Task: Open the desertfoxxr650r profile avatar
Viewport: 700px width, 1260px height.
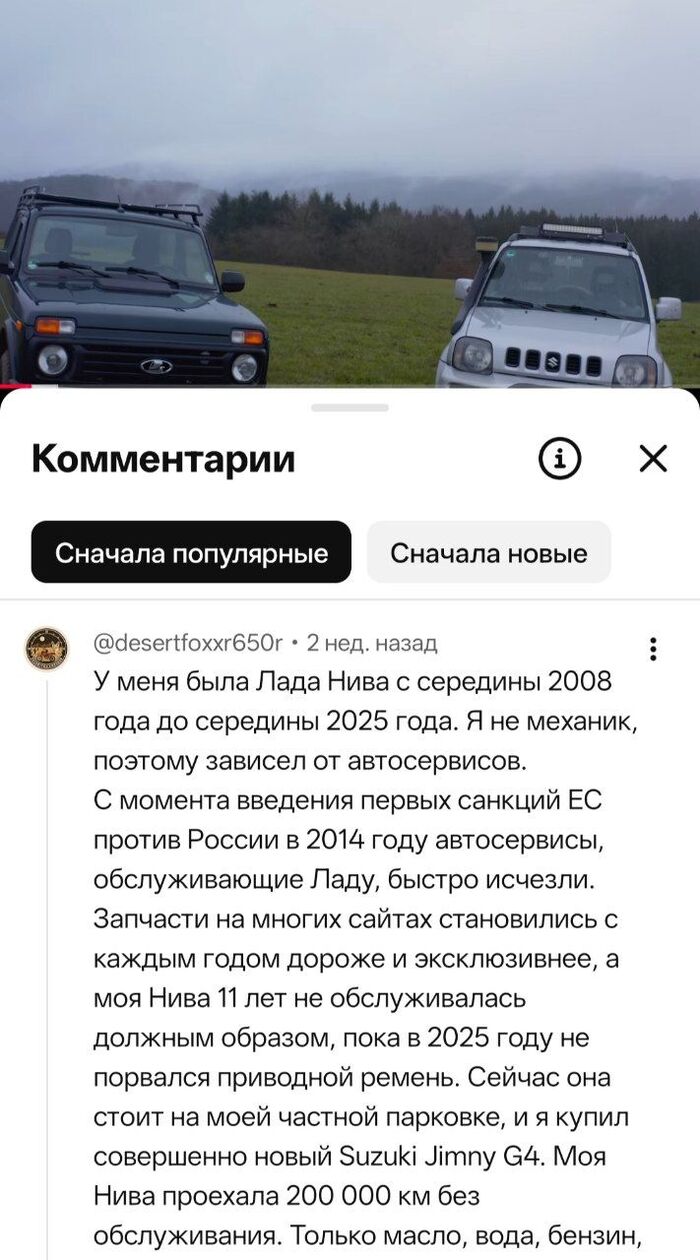Action: [x=47, y=649]
